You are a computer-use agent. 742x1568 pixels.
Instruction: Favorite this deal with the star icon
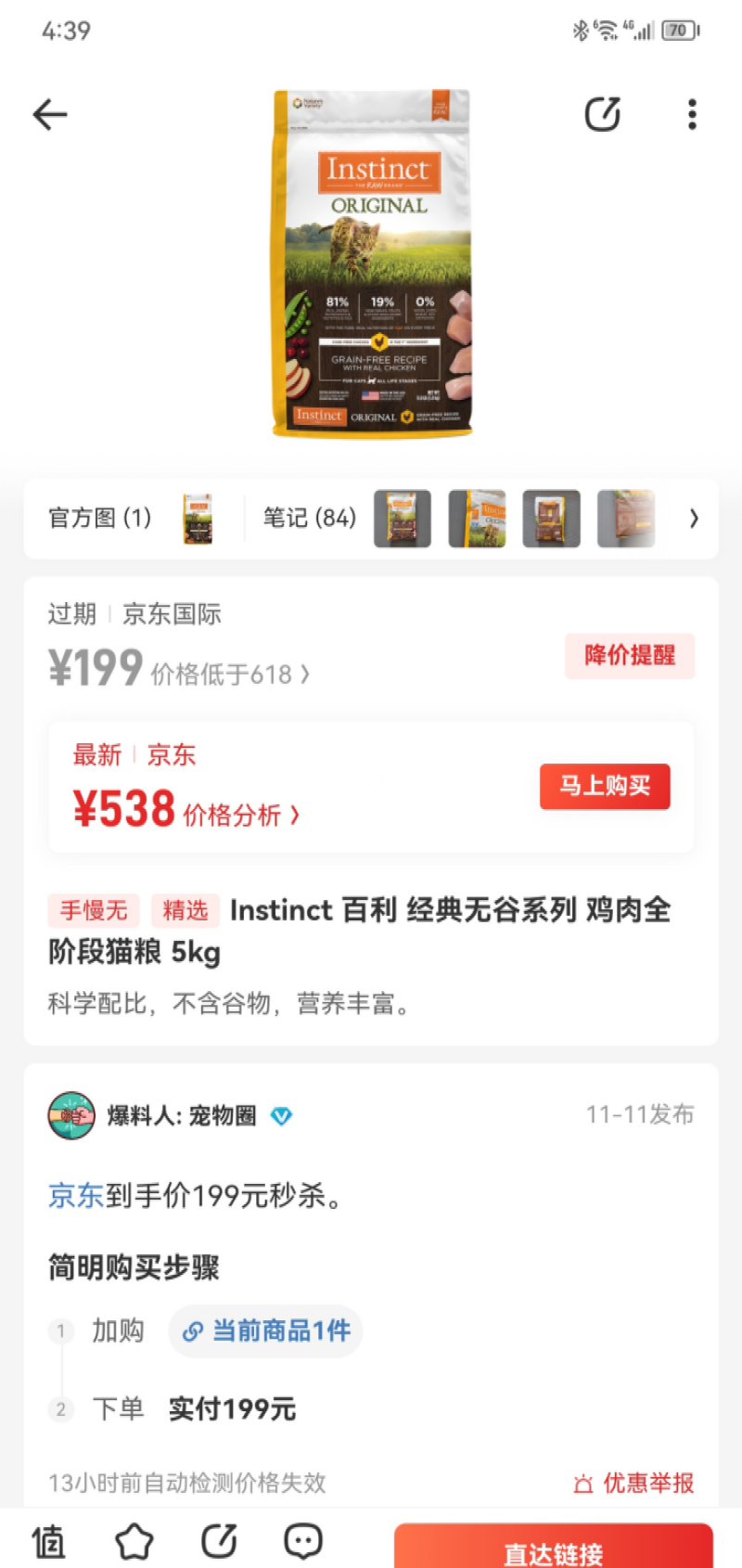[x=134, y=1542]
